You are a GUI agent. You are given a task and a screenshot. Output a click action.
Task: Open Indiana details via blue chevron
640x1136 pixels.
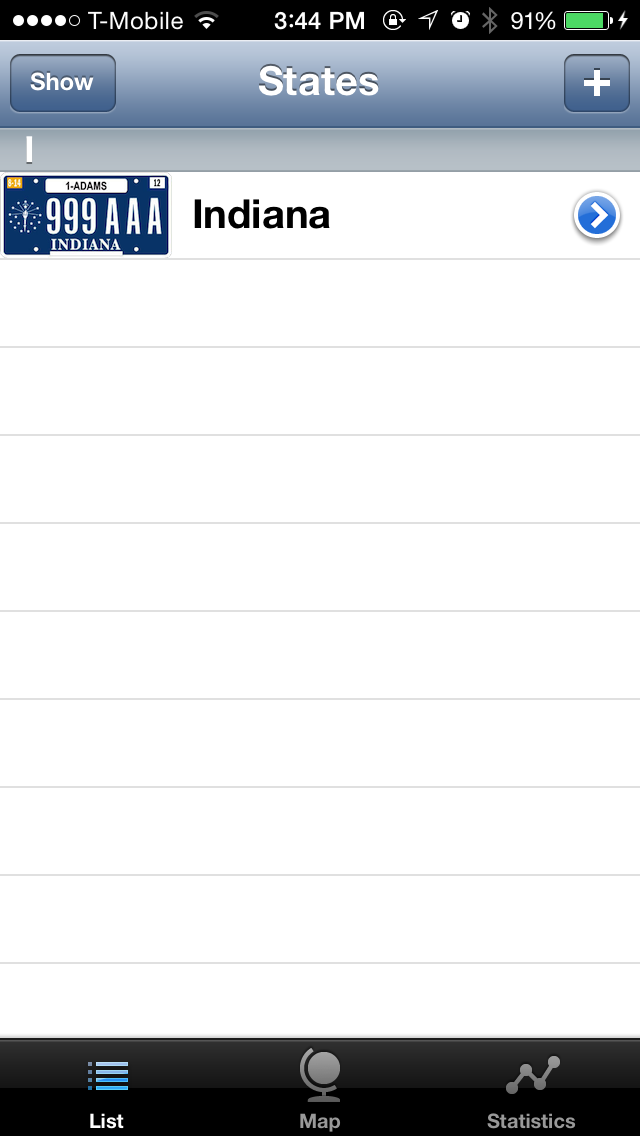click(x=597, y=216)
